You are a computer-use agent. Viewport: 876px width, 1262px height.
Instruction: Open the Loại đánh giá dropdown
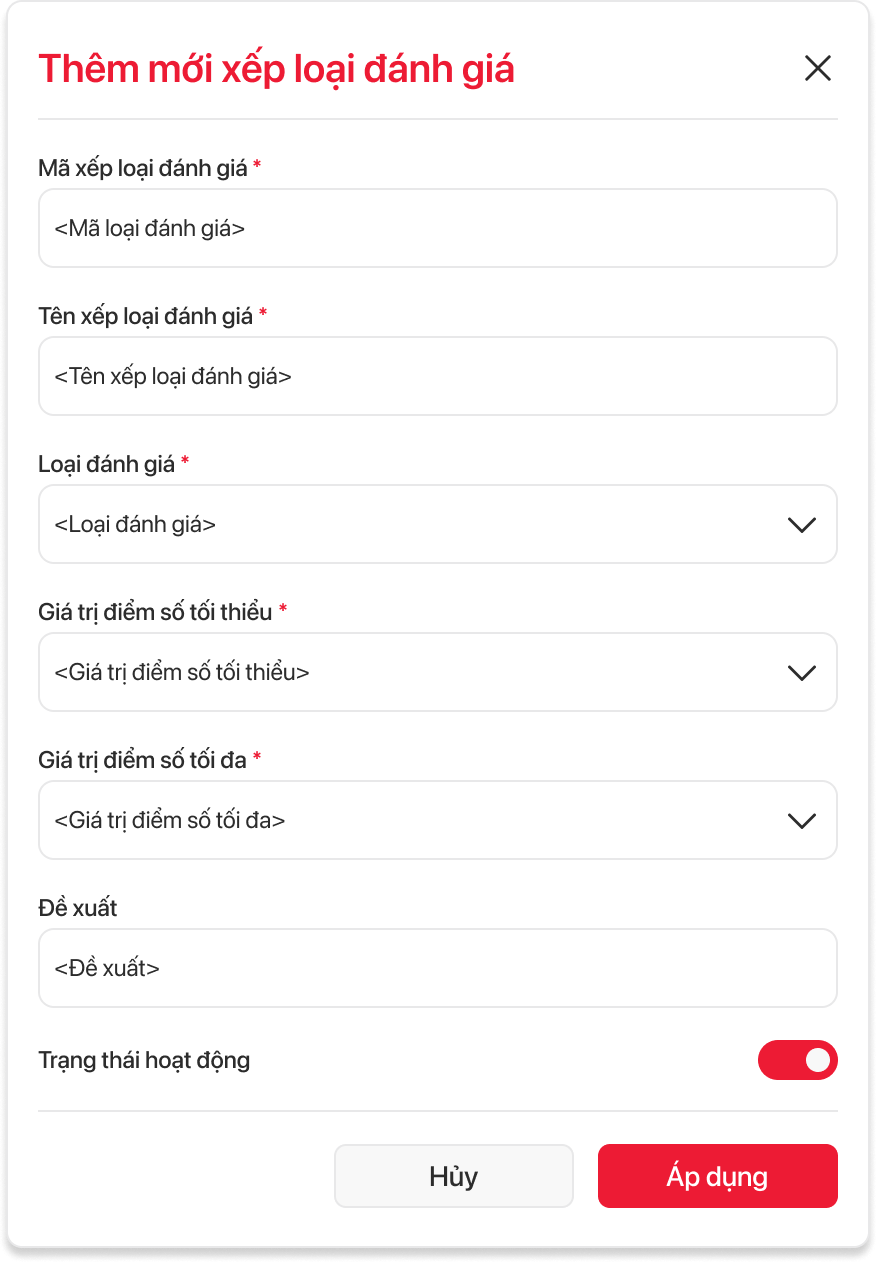point(437,524)
